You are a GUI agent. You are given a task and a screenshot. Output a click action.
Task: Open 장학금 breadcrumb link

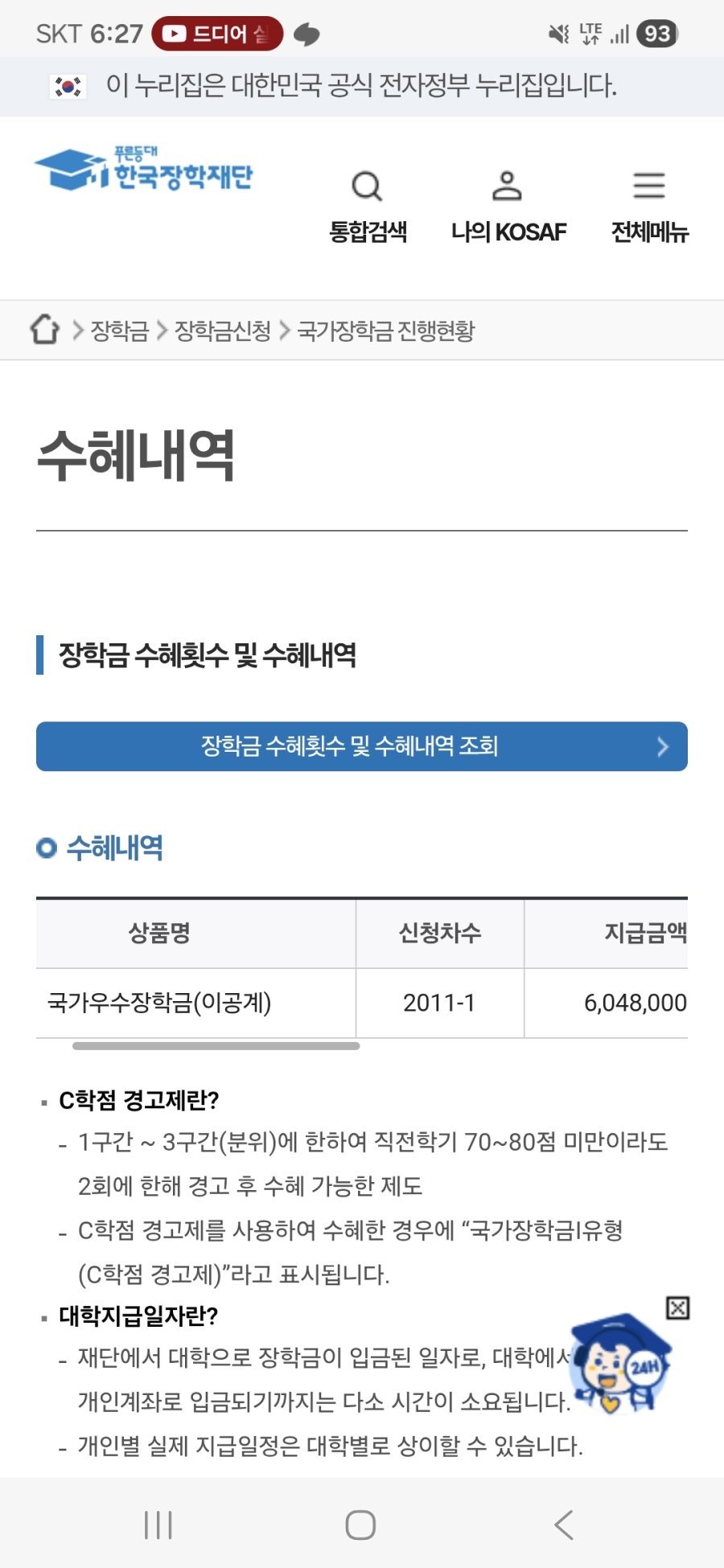coord(120,330)
